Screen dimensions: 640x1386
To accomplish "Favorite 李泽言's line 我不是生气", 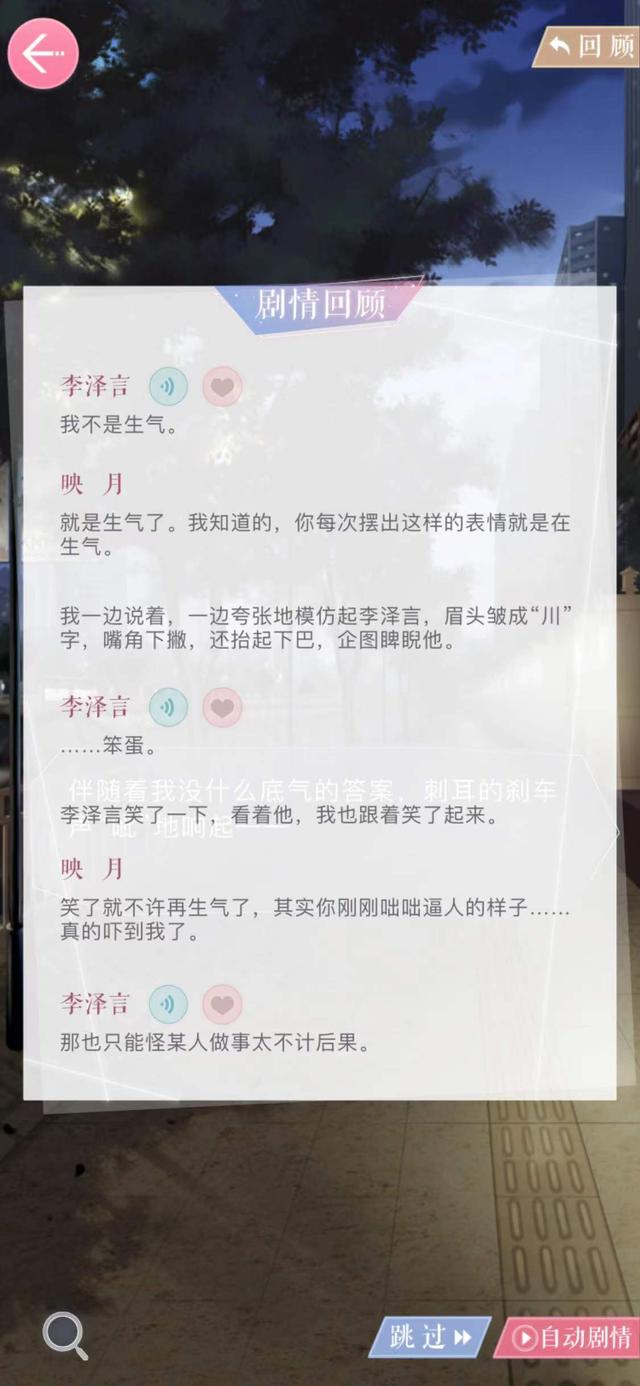I will (x=222, y=387).
